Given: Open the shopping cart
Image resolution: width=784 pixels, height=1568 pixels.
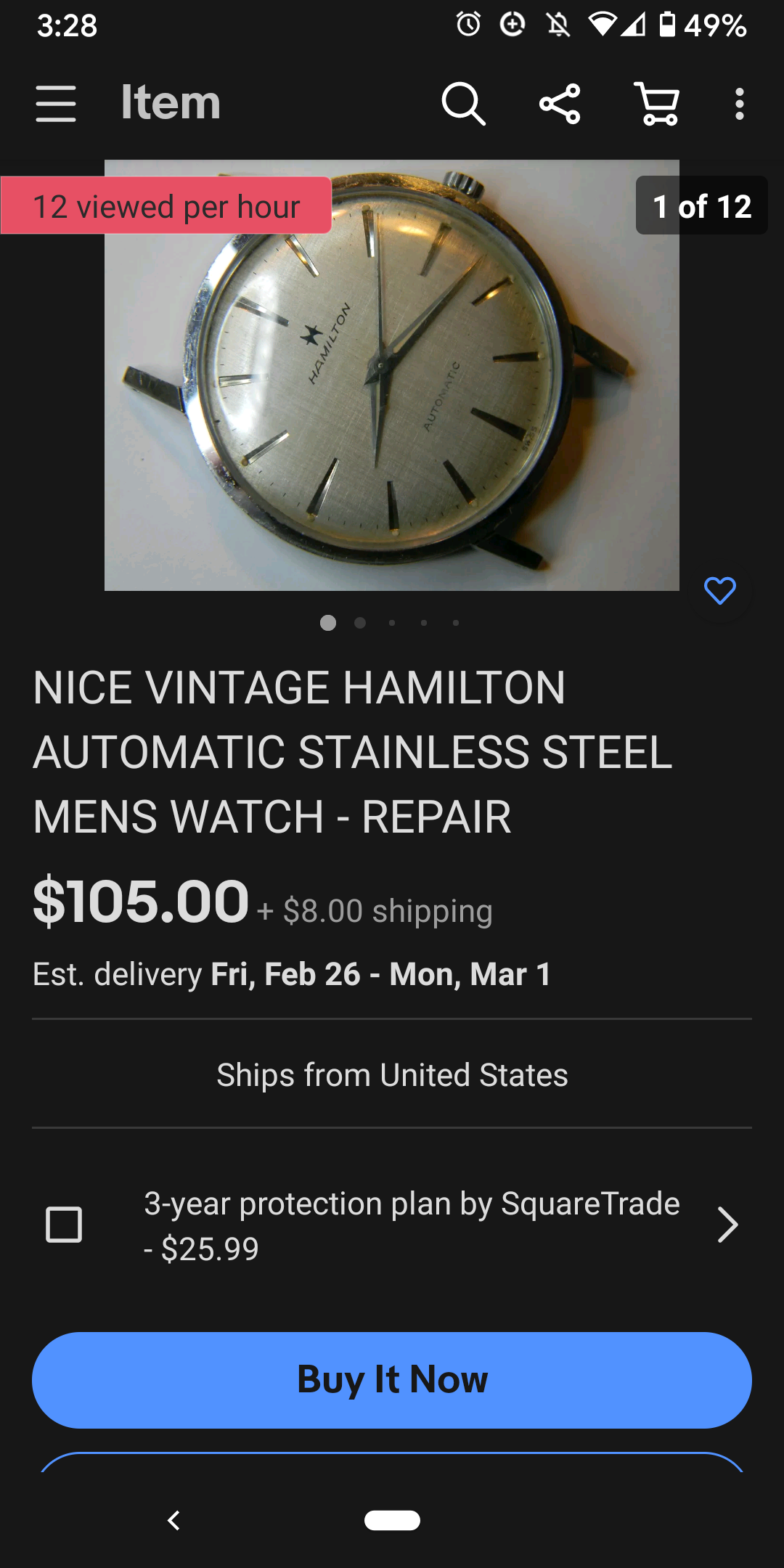Looking at the screenshot, I should click(657, 104).
